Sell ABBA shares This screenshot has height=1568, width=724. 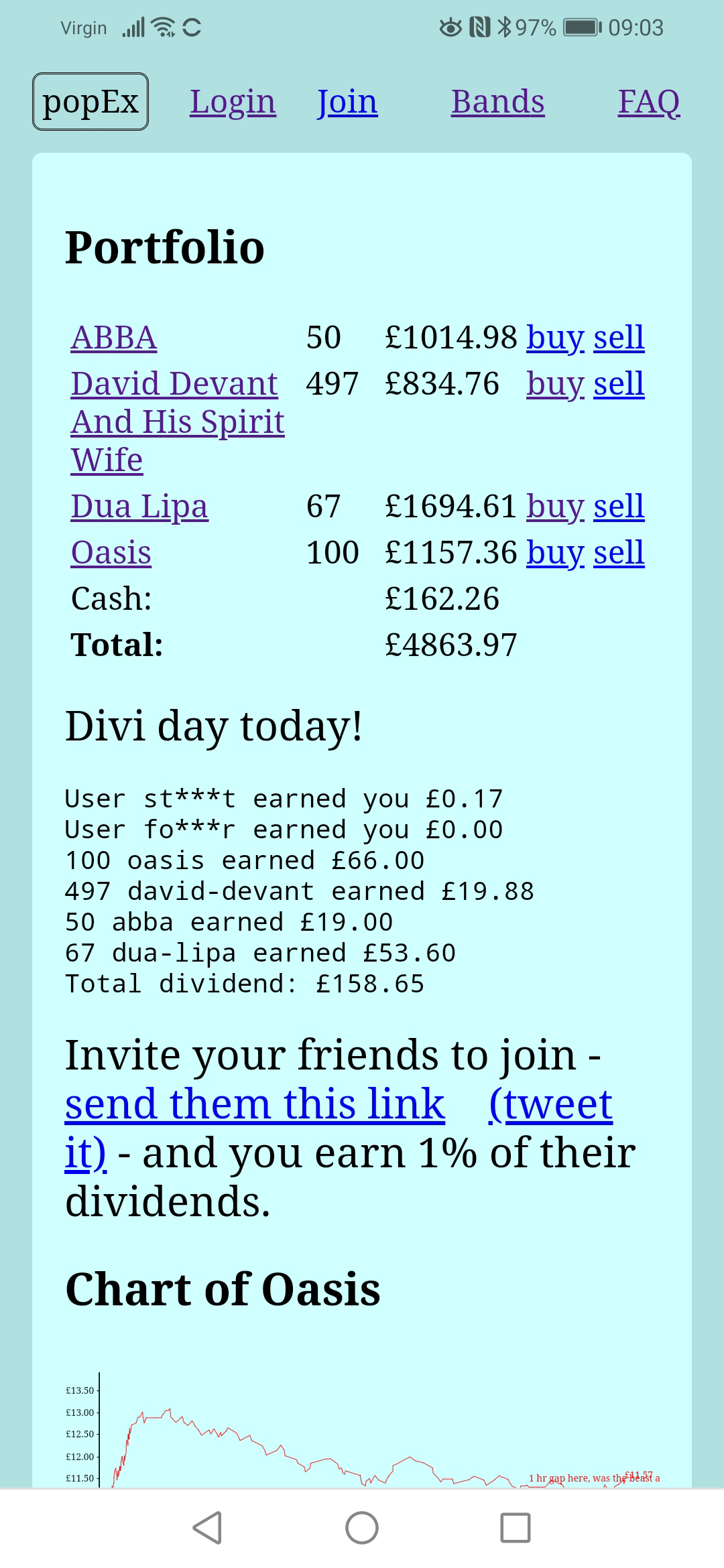619,338
